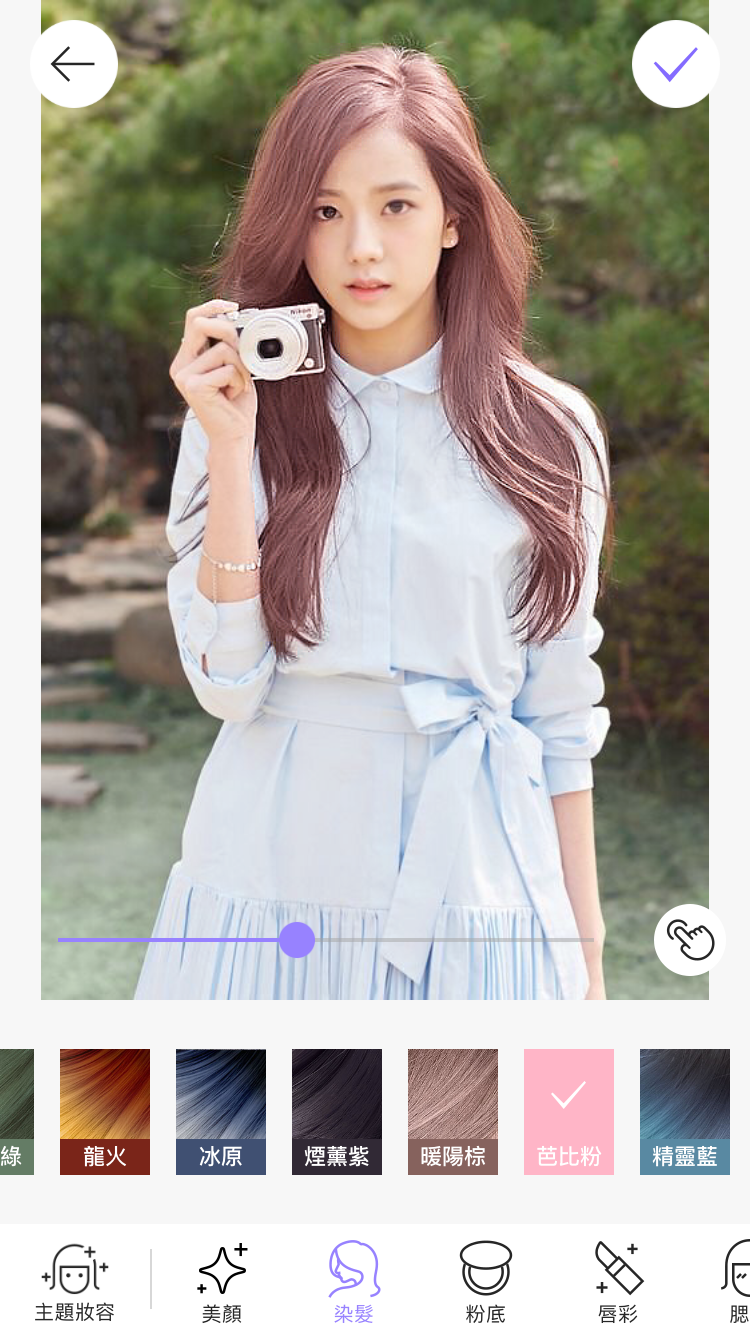The width and height of the screenshot is (750, 1334).
Task: Pick the 精靈藍 hair color
Action: pos(685,1111)
